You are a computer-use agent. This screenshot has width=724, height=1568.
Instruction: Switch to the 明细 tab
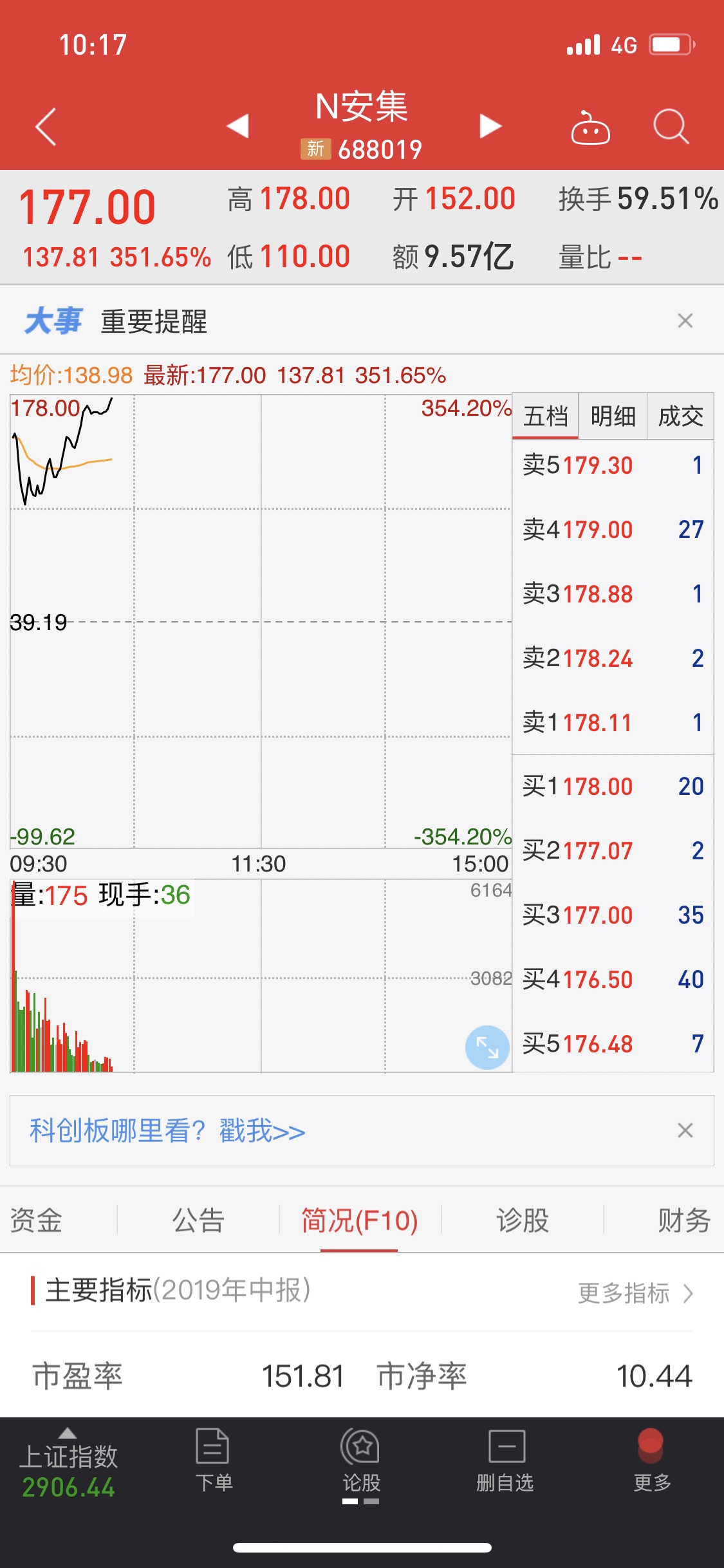click(x=613, y=416)
